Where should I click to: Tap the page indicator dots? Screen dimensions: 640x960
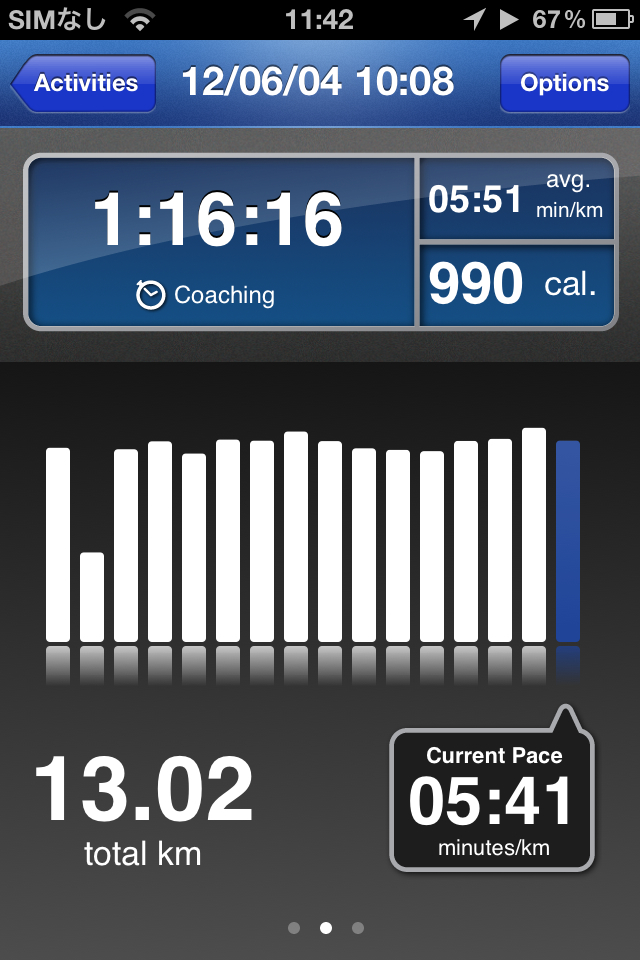coord(325,928)
